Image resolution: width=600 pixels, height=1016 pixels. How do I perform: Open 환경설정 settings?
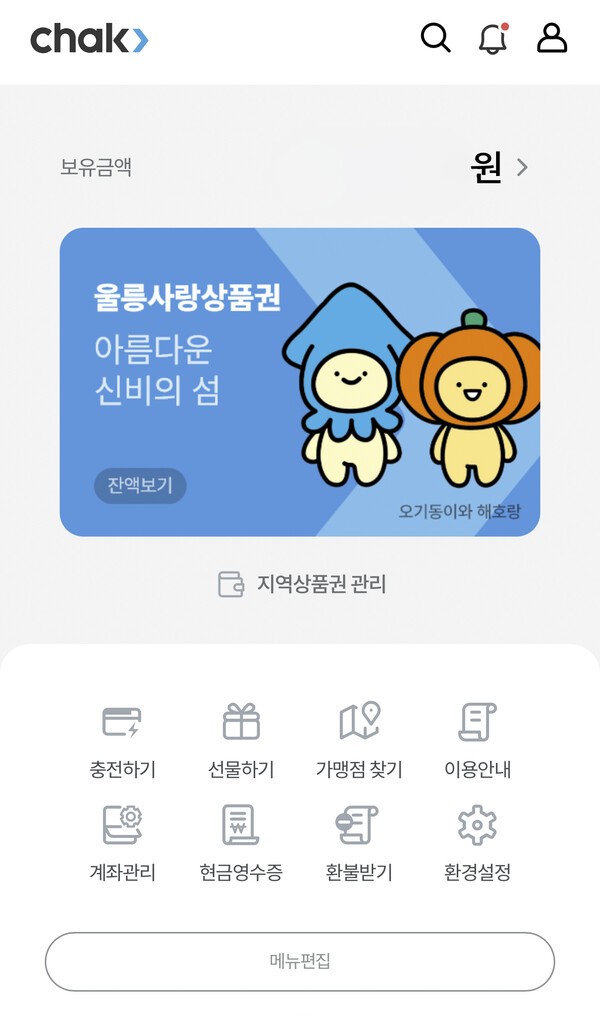click(x=477, y=843)
